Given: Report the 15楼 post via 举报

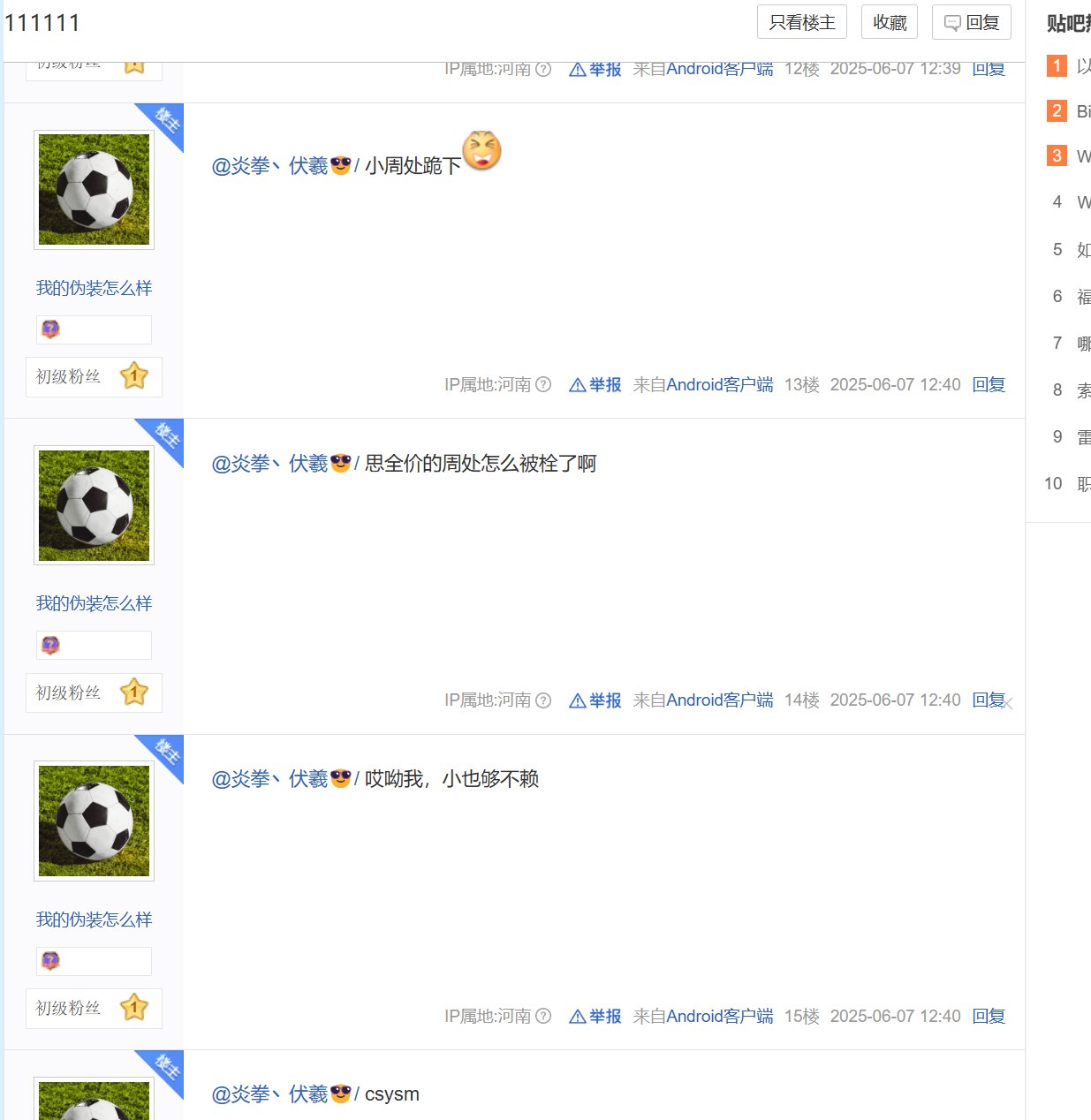Looking at the screenshot, I should click(595, 1016).
